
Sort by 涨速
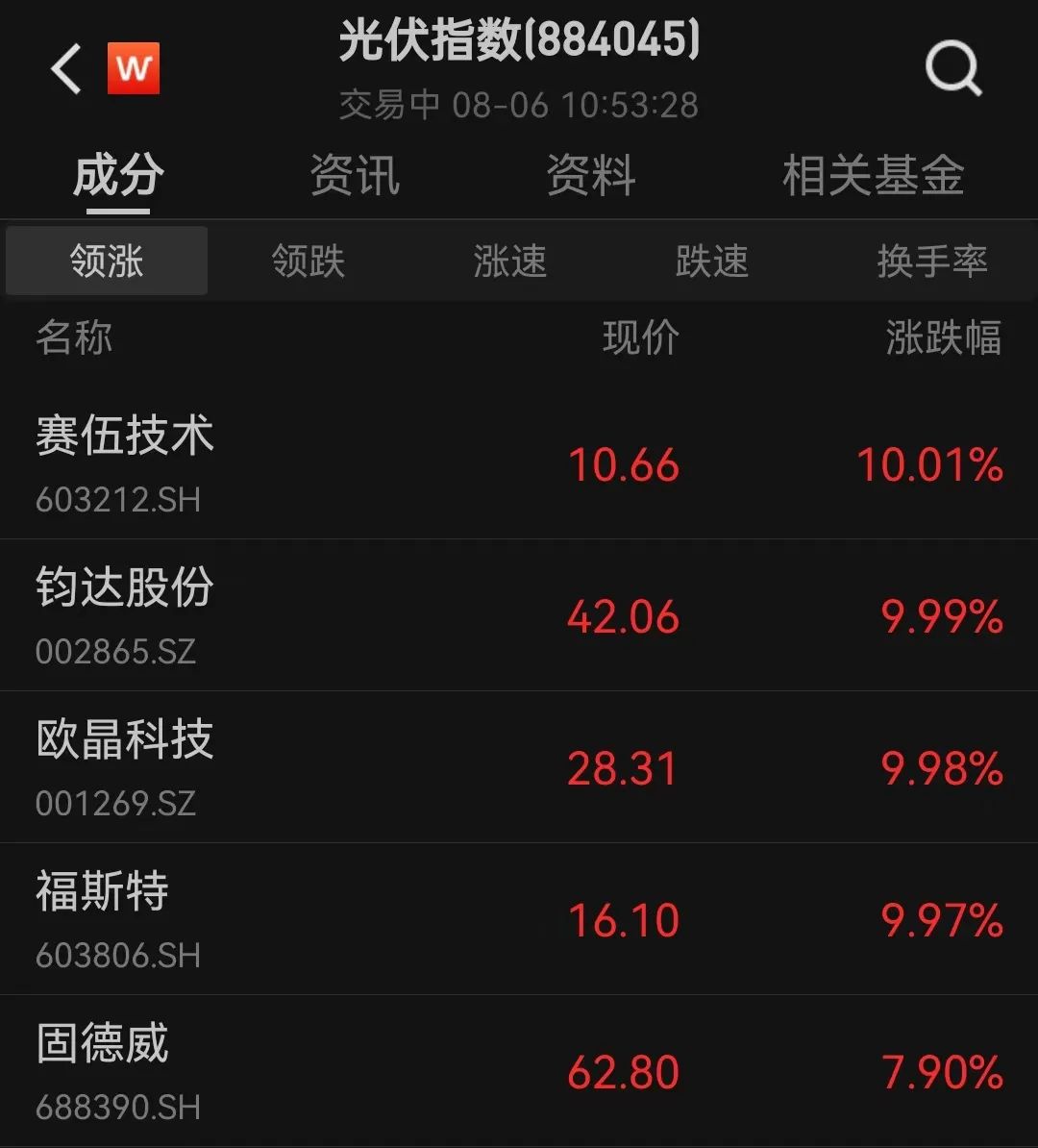(x=509, y=261)
